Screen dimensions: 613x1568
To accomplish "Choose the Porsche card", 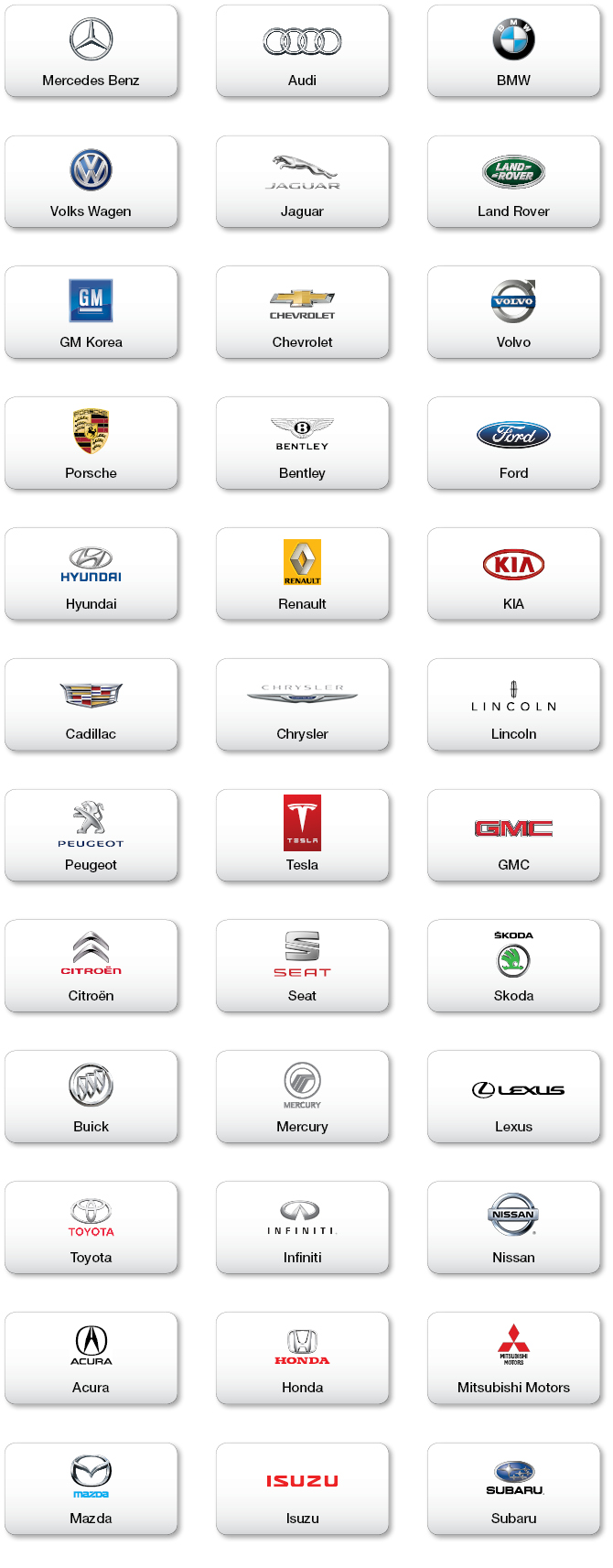I will click(x=91, y=444).
